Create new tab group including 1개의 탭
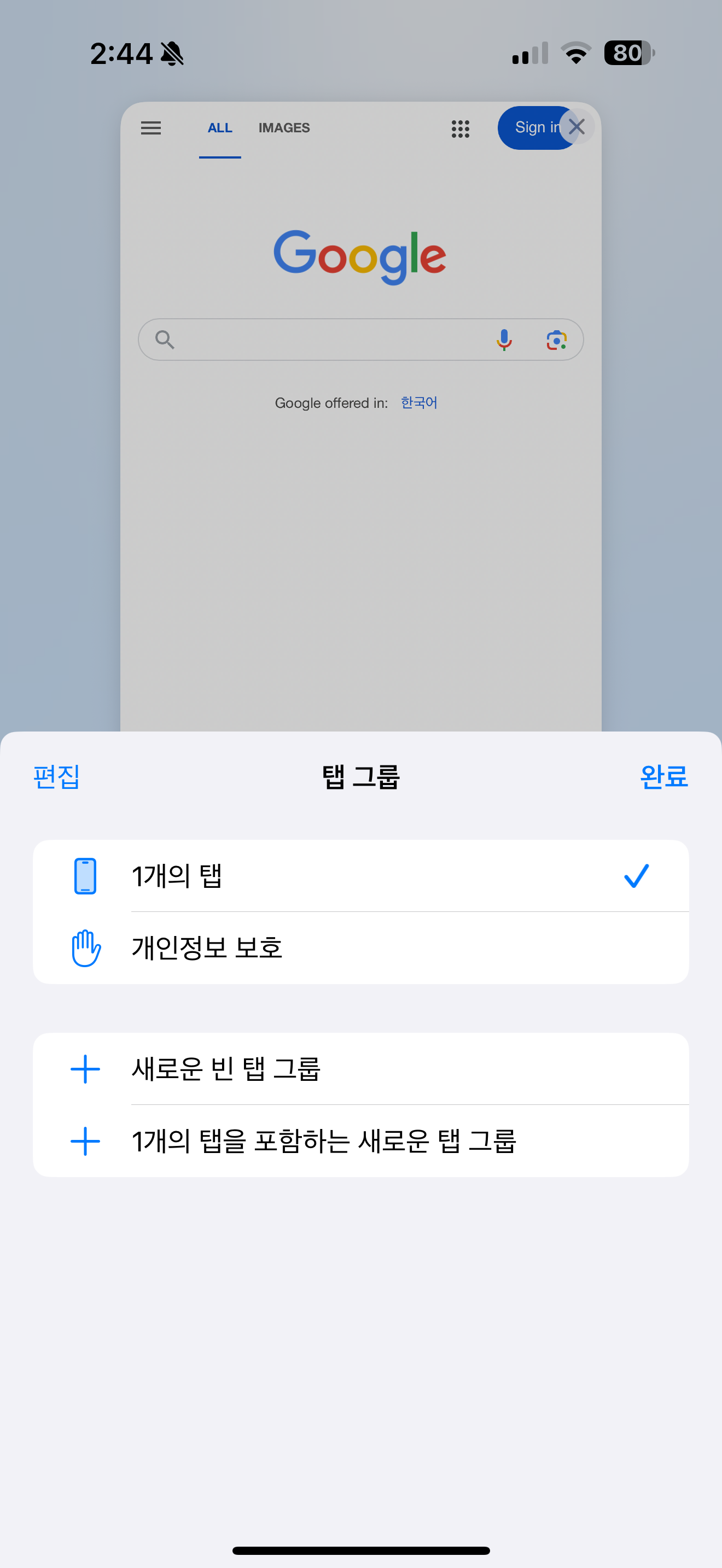722x1568 pixels. pyautogui.click(x=360, y=1140)
